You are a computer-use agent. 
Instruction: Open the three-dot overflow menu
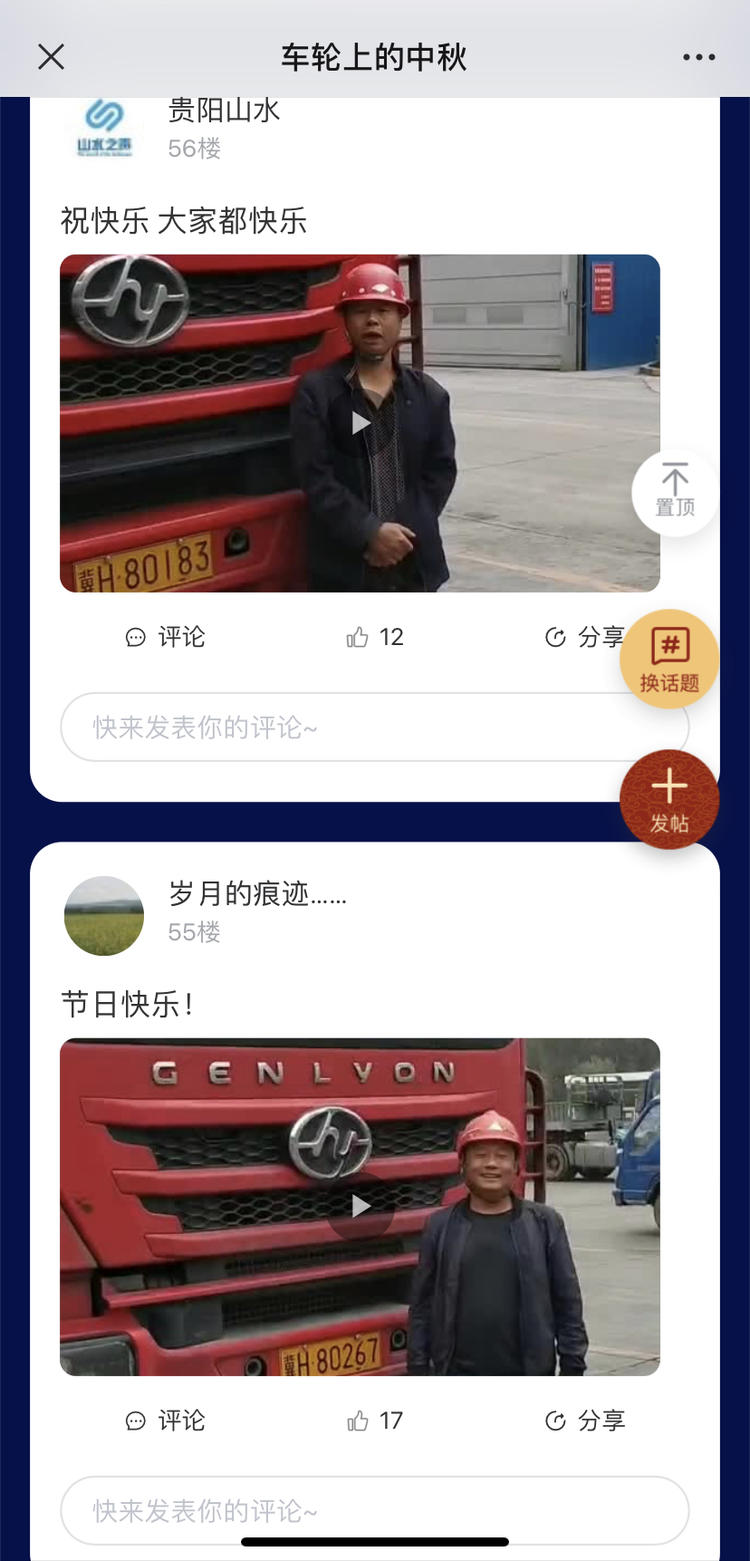point(699,57)
